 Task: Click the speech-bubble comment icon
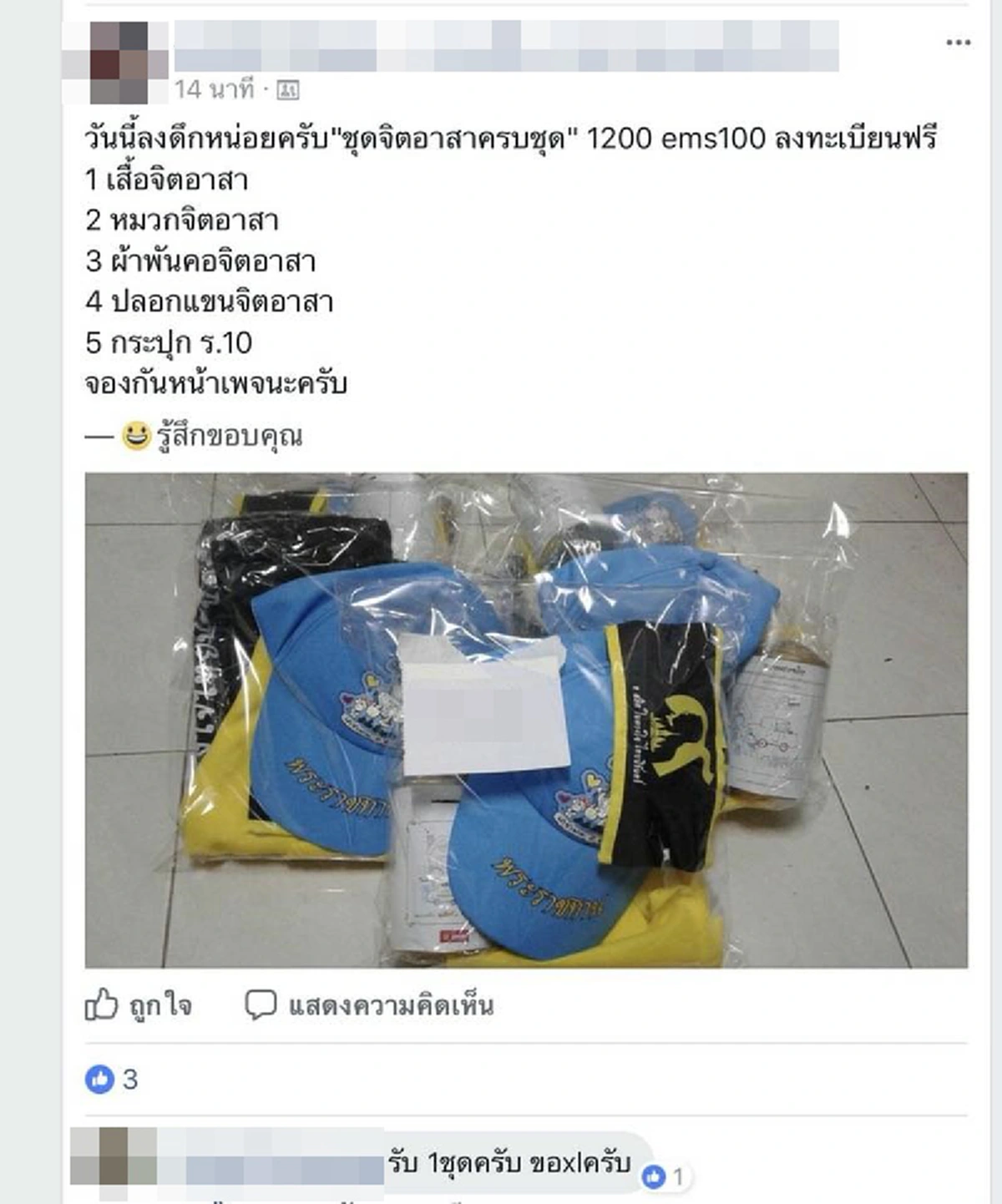pos(261,1008)
